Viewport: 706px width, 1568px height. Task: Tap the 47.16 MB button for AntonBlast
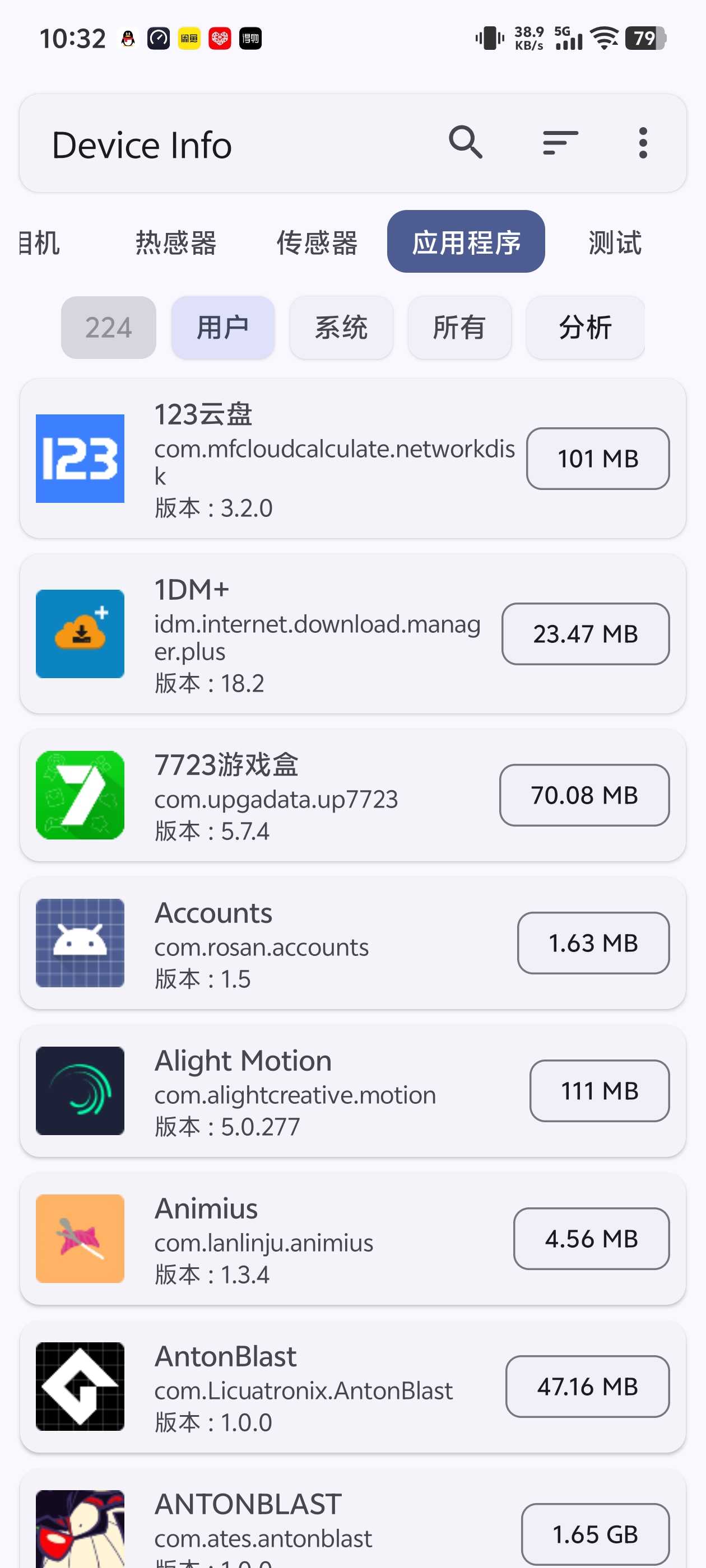[x=587, y=1387]
